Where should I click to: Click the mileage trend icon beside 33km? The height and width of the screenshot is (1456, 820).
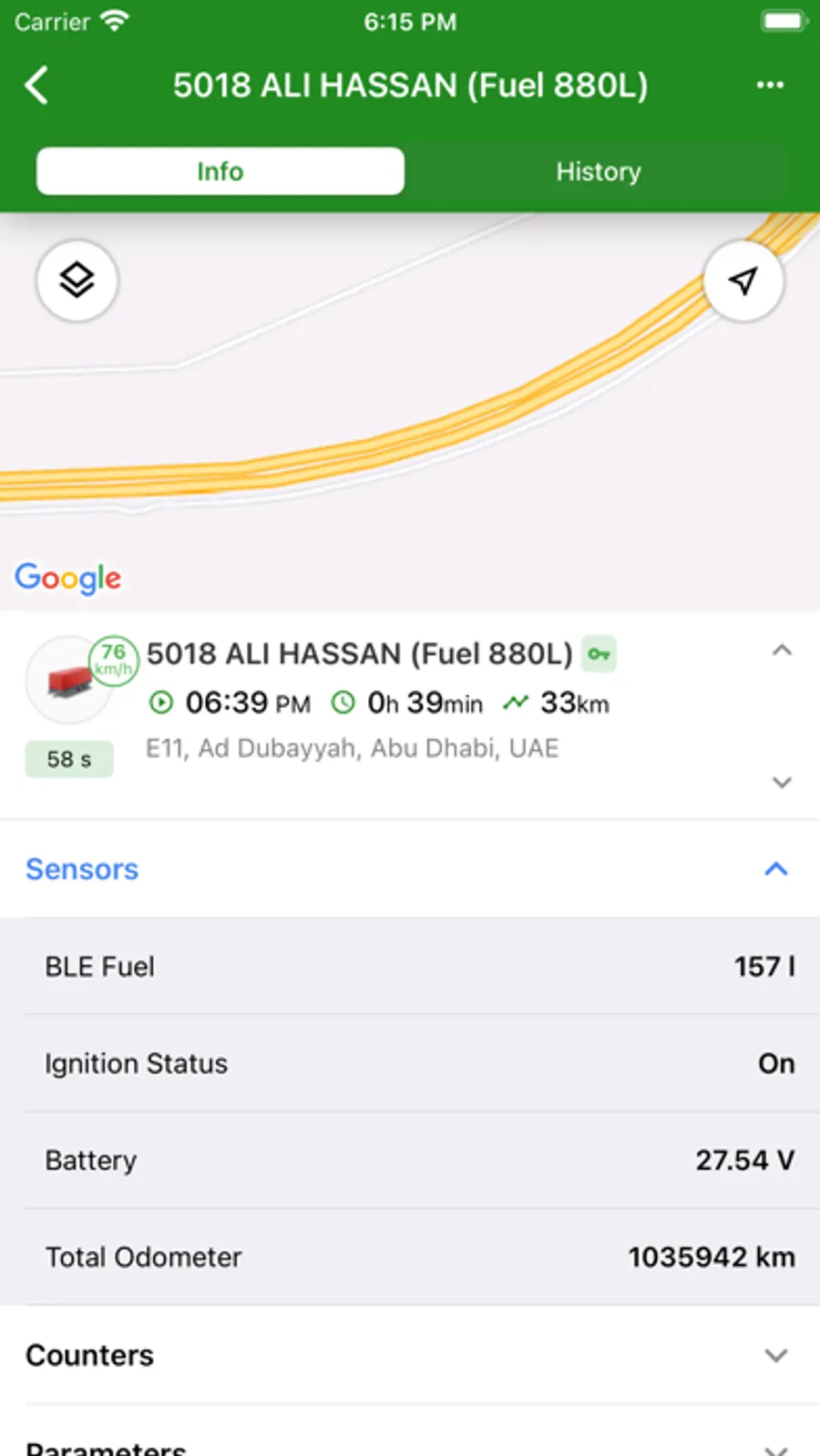(516, 702)
